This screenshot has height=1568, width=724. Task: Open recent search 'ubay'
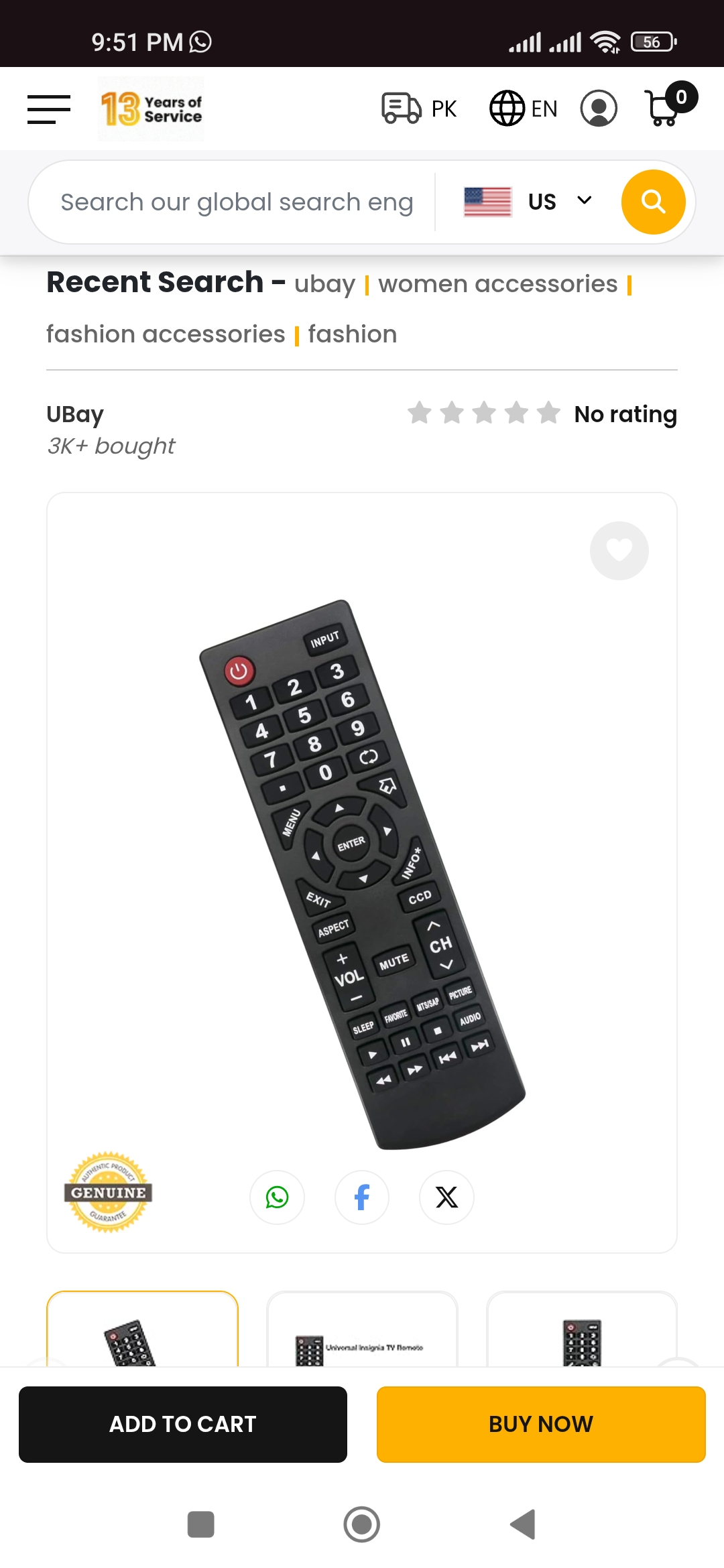pos(324,284)
